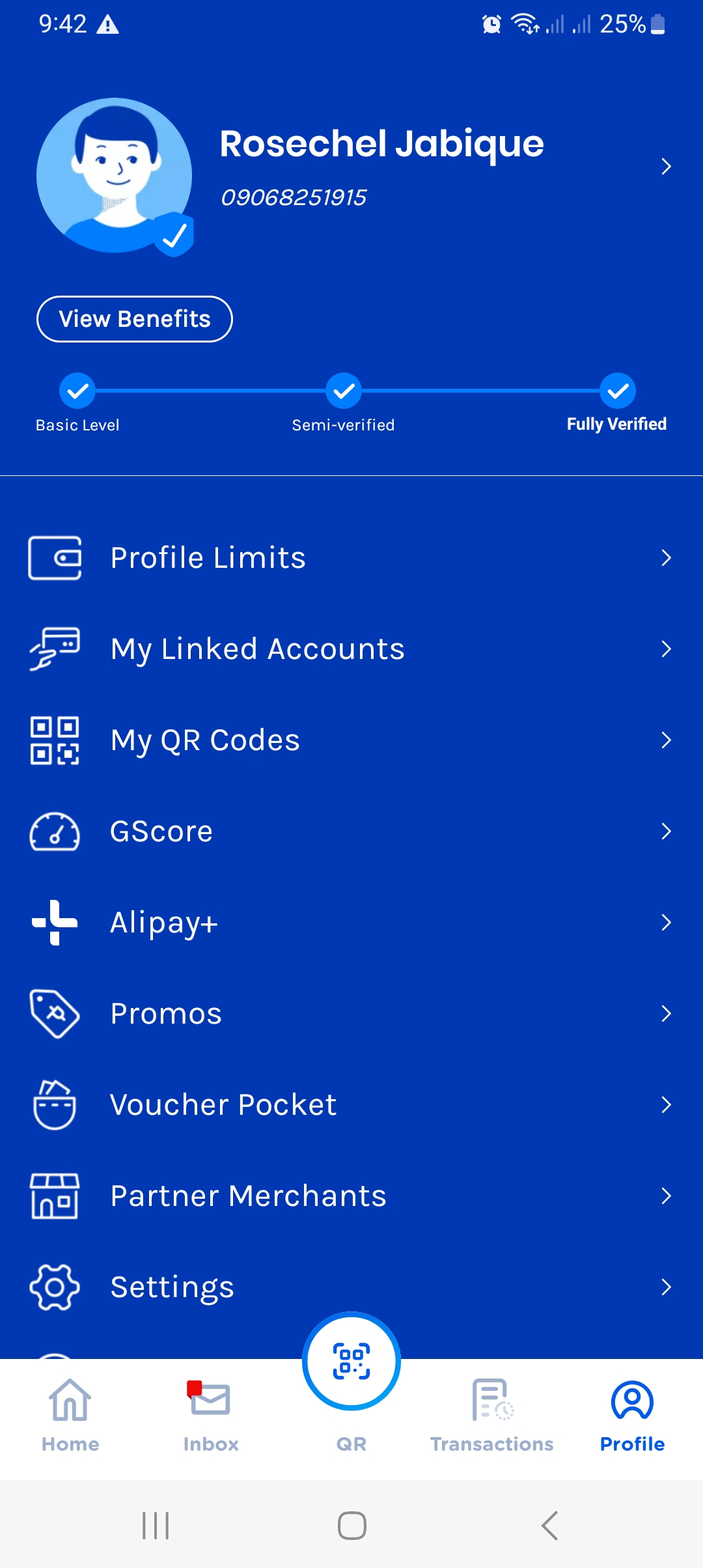This screenshot has width=703, height=1568.
Task: Open My QR Codes
Action: point(351,740)
